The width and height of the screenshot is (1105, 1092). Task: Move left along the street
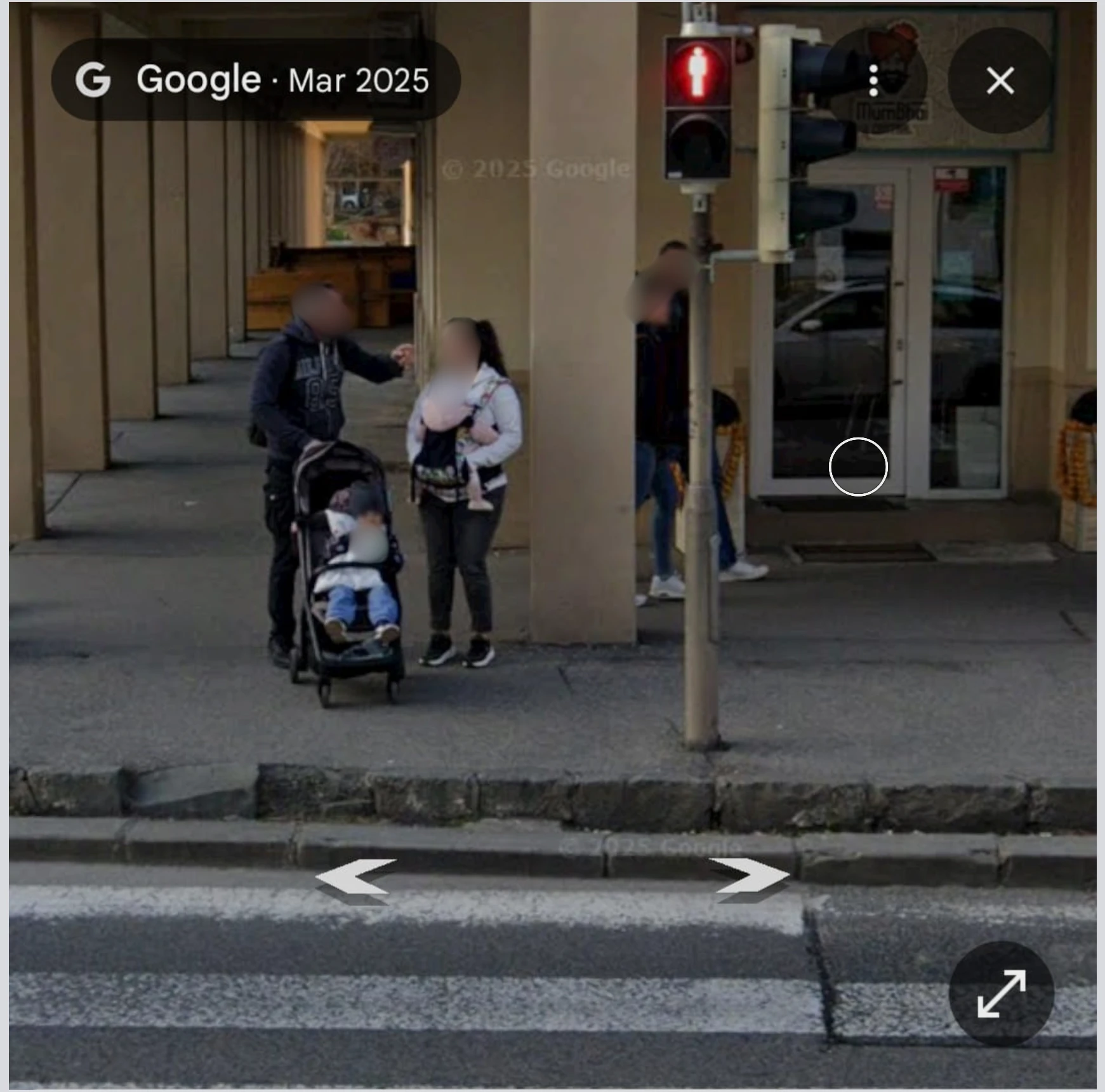355,877
